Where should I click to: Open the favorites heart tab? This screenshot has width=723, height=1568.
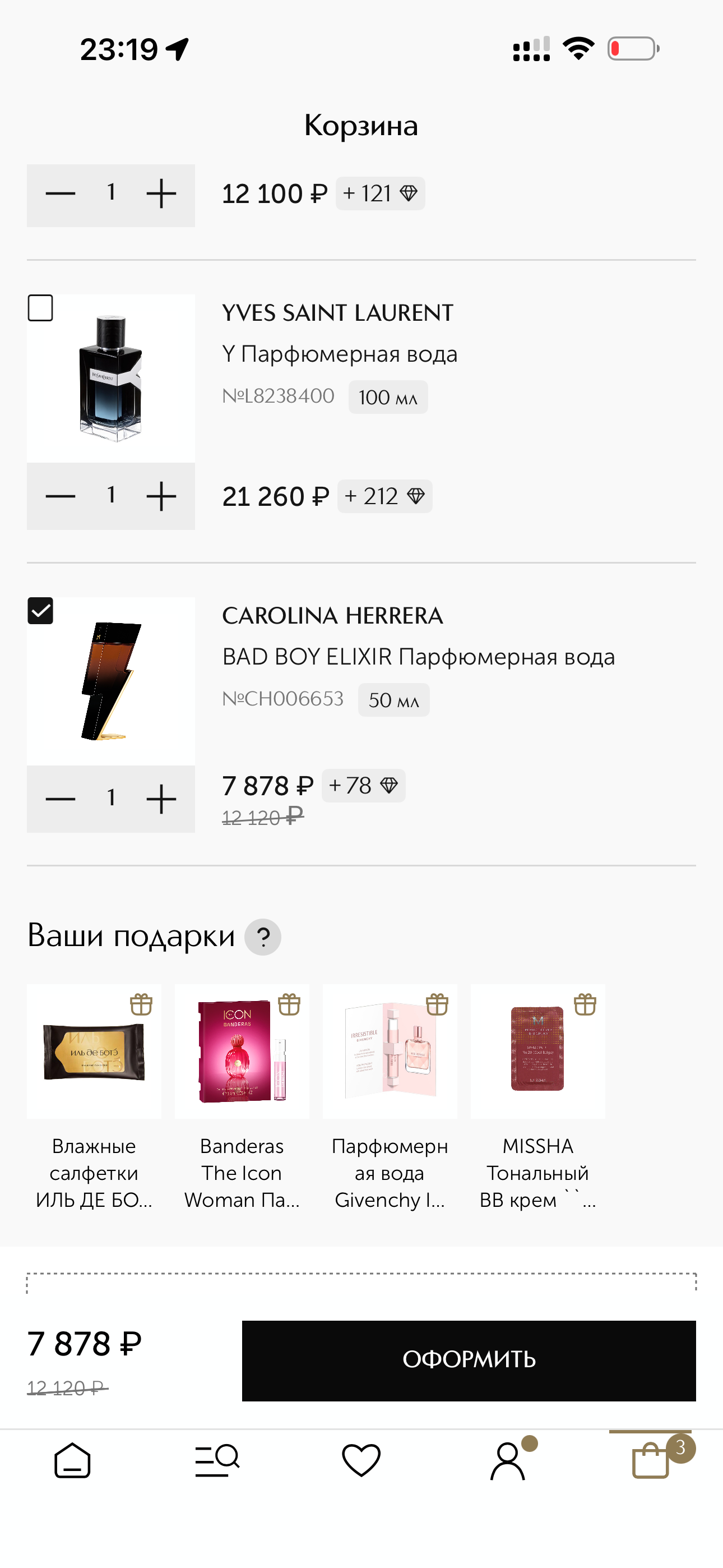click(361, 1460)
